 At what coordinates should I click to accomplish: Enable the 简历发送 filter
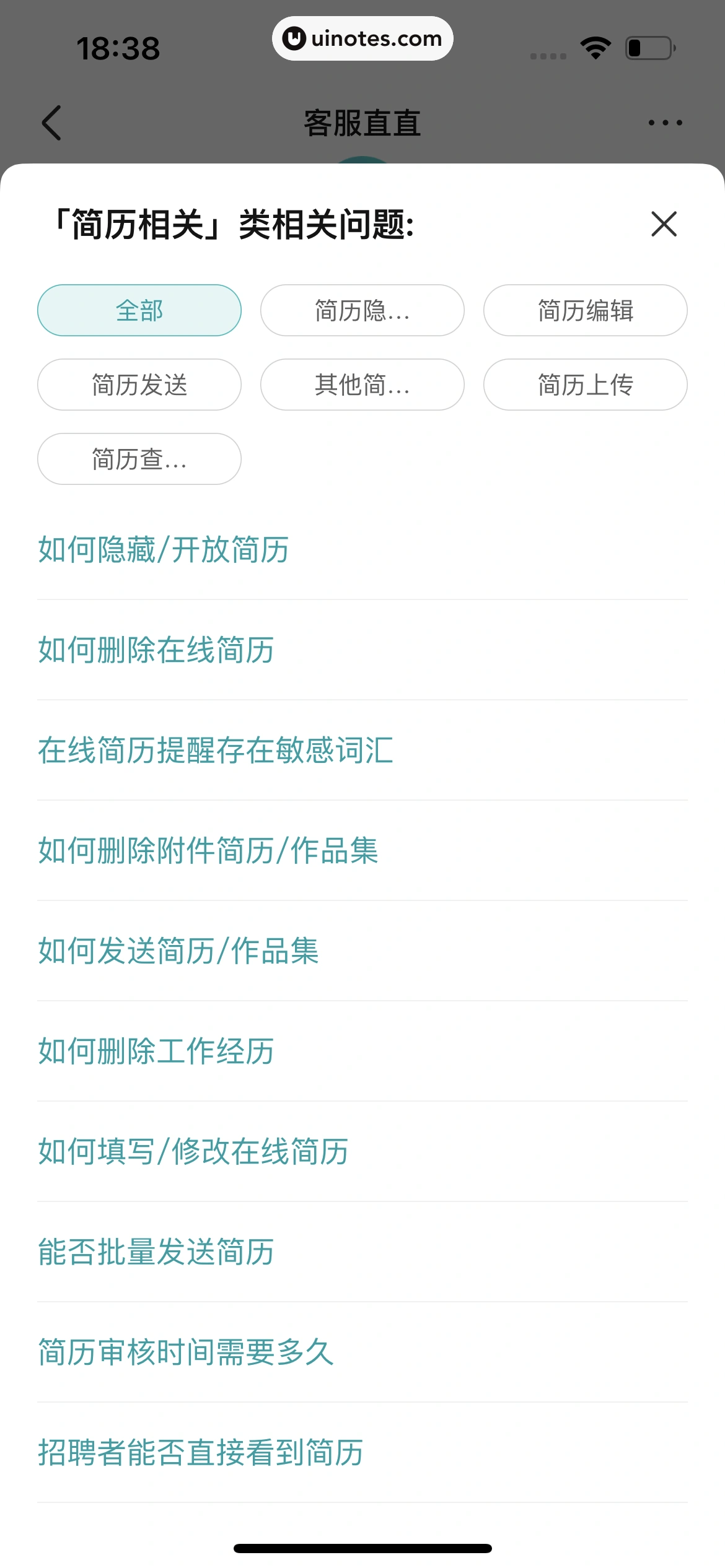click(139, 385)
